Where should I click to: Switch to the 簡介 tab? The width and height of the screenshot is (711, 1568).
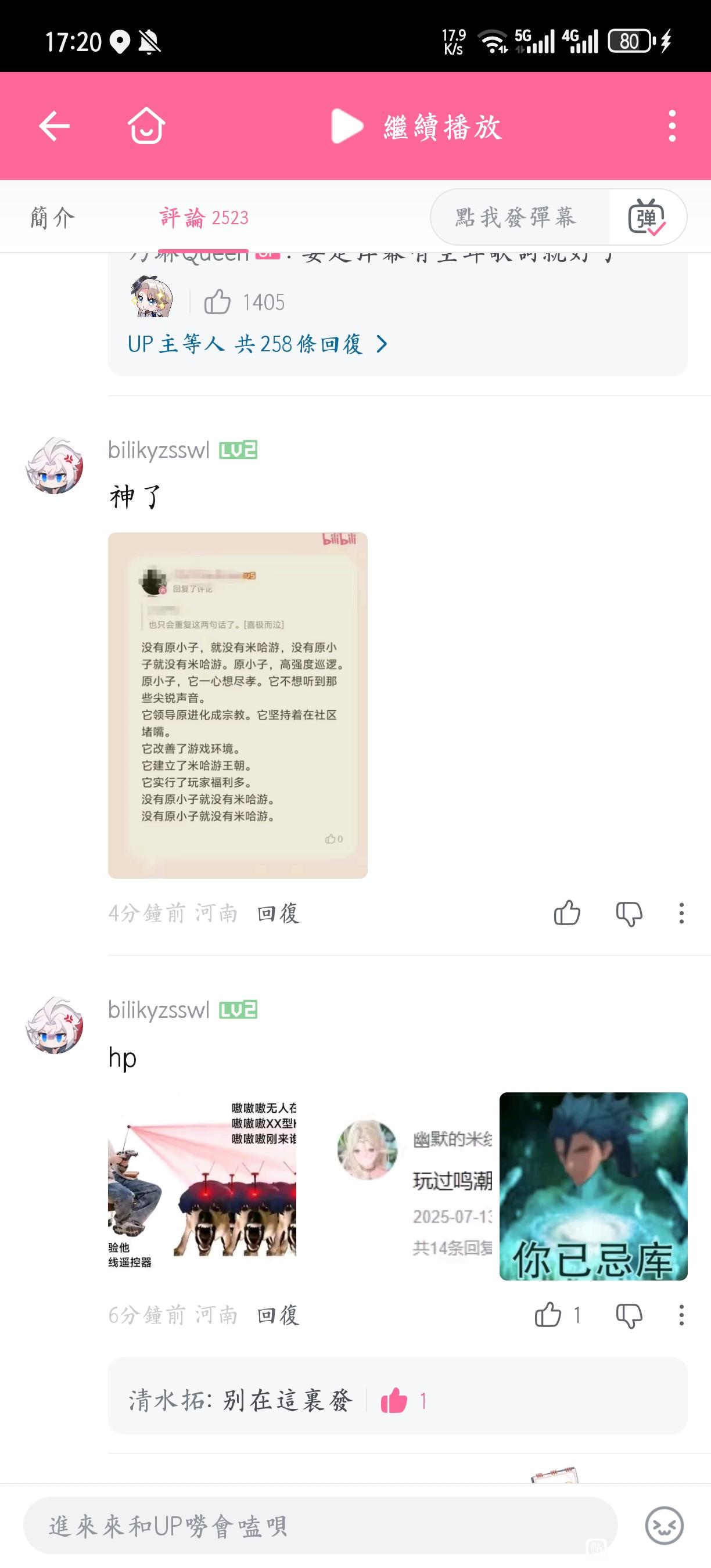53,217
